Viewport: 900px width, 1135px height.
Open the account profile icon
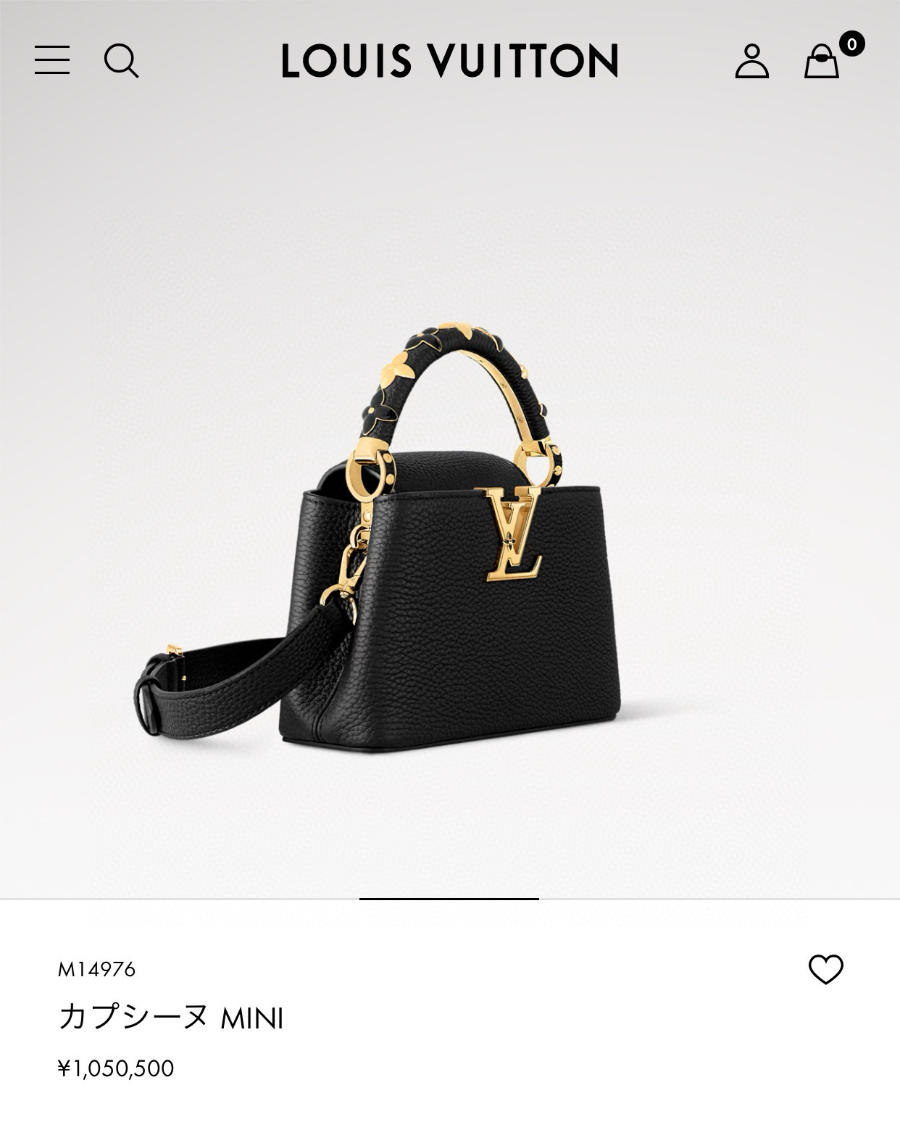(752, 61)
